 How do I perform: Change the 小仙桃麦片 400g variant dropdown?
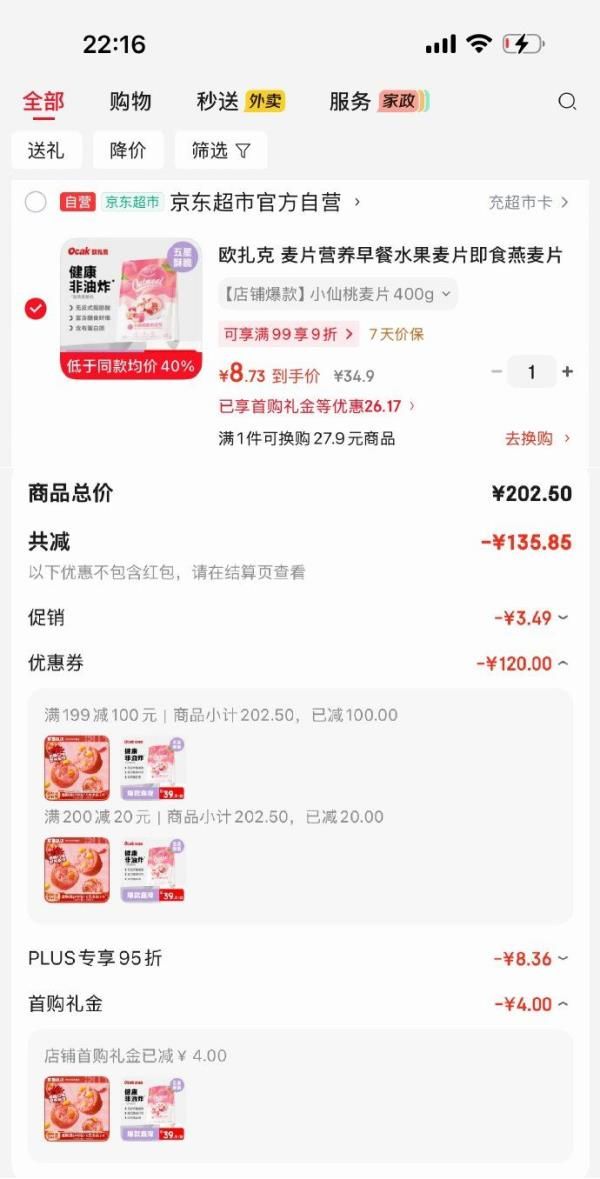click(337, 294)
